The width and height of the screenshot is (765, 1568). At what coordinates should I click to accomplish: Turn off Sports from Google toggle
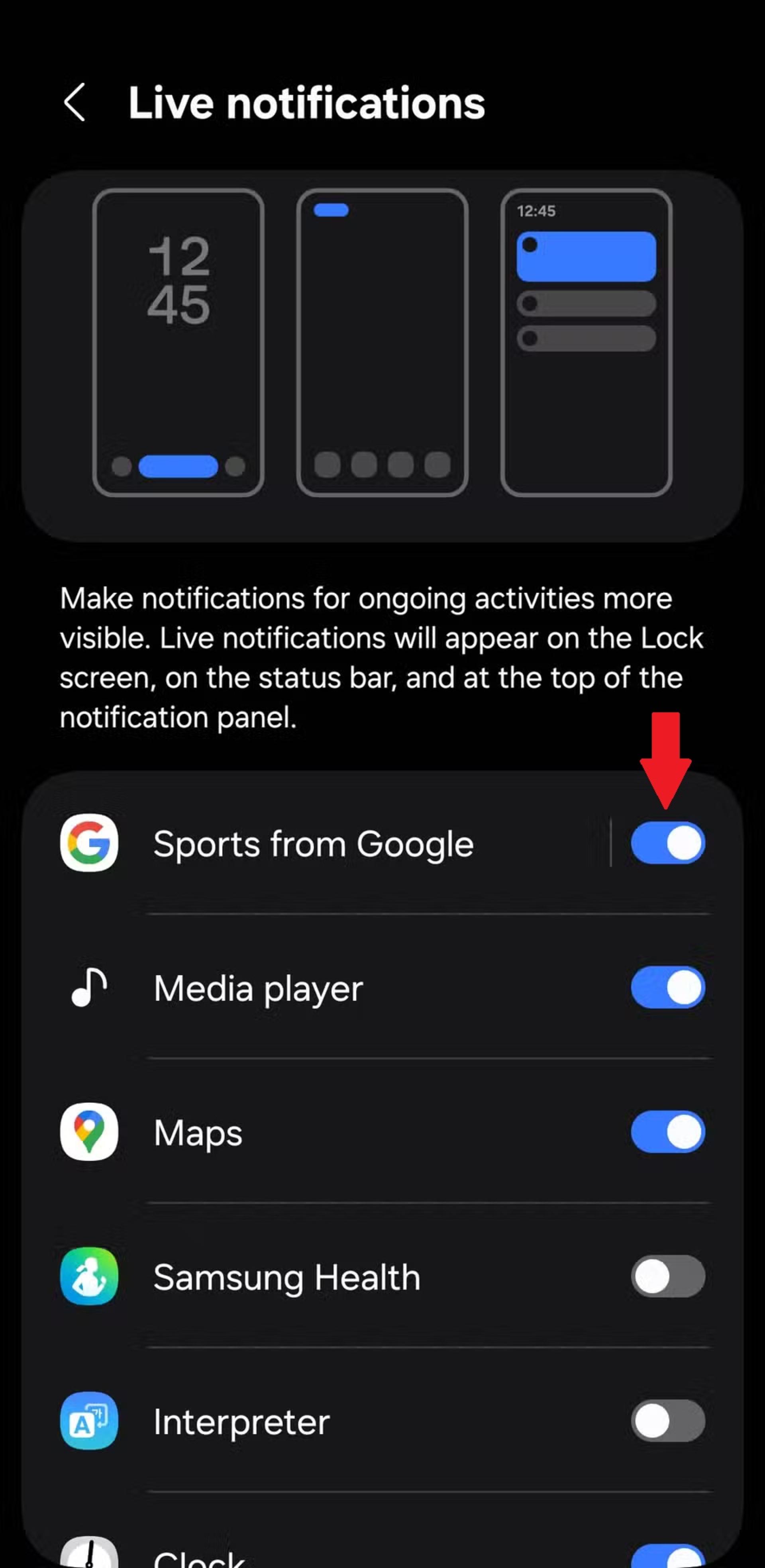pos(668,843)
